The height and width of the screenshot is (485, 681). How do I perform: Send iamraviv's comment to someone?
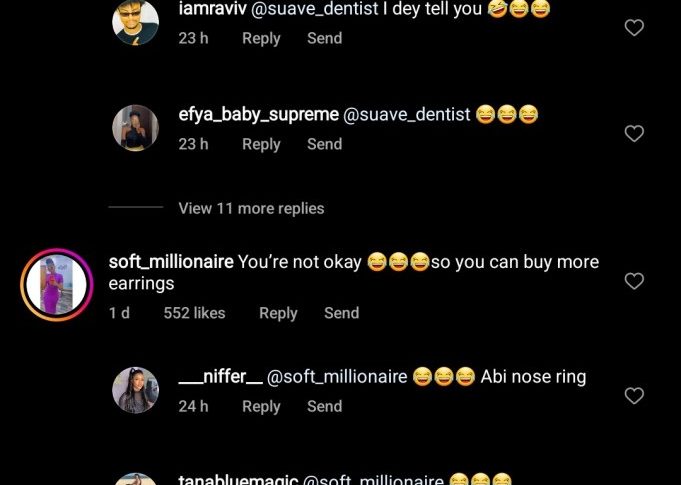(324, 38)
